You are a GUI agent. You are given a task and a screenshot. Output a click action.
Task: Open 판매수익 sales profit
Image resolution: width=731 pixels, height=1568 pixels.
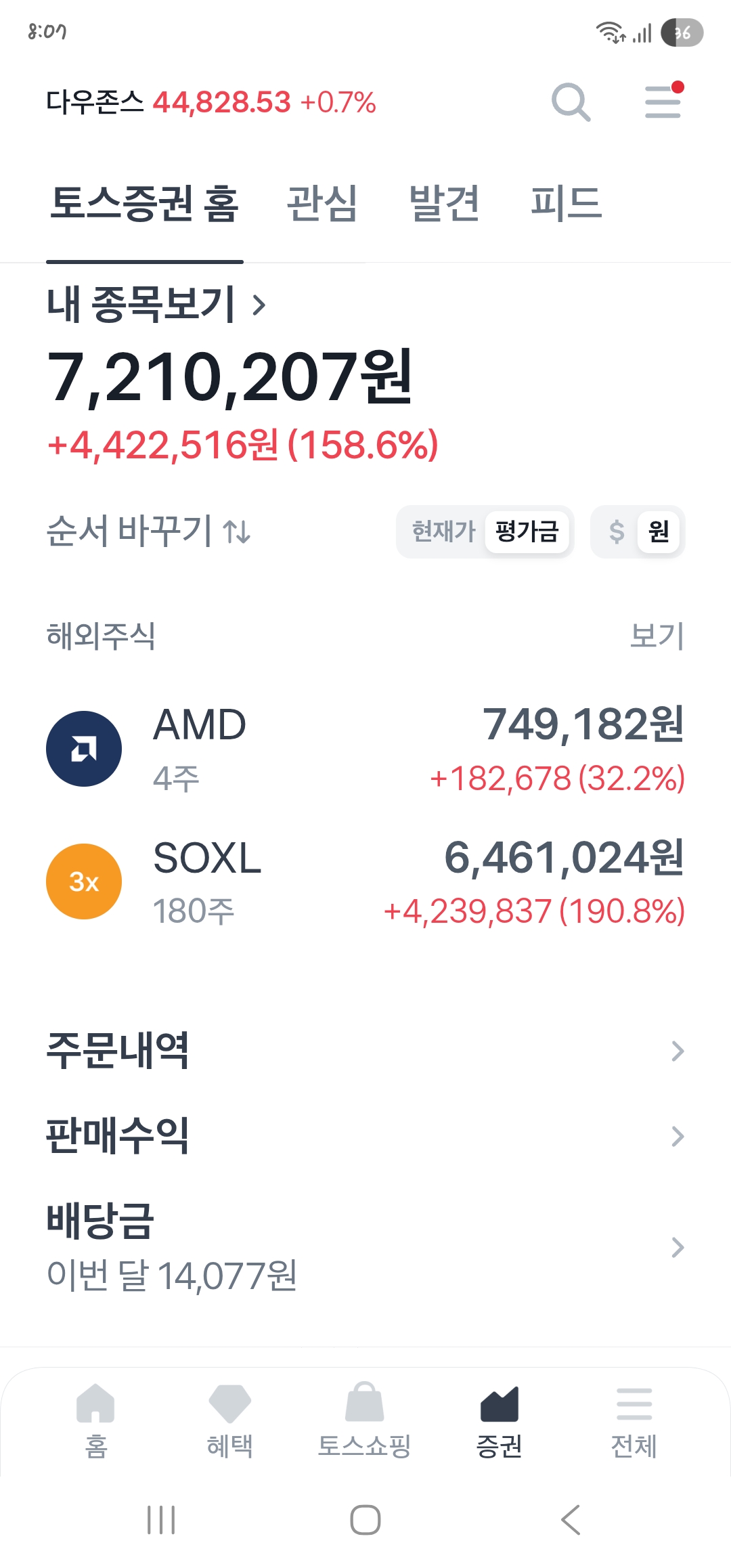point(365,1136)
